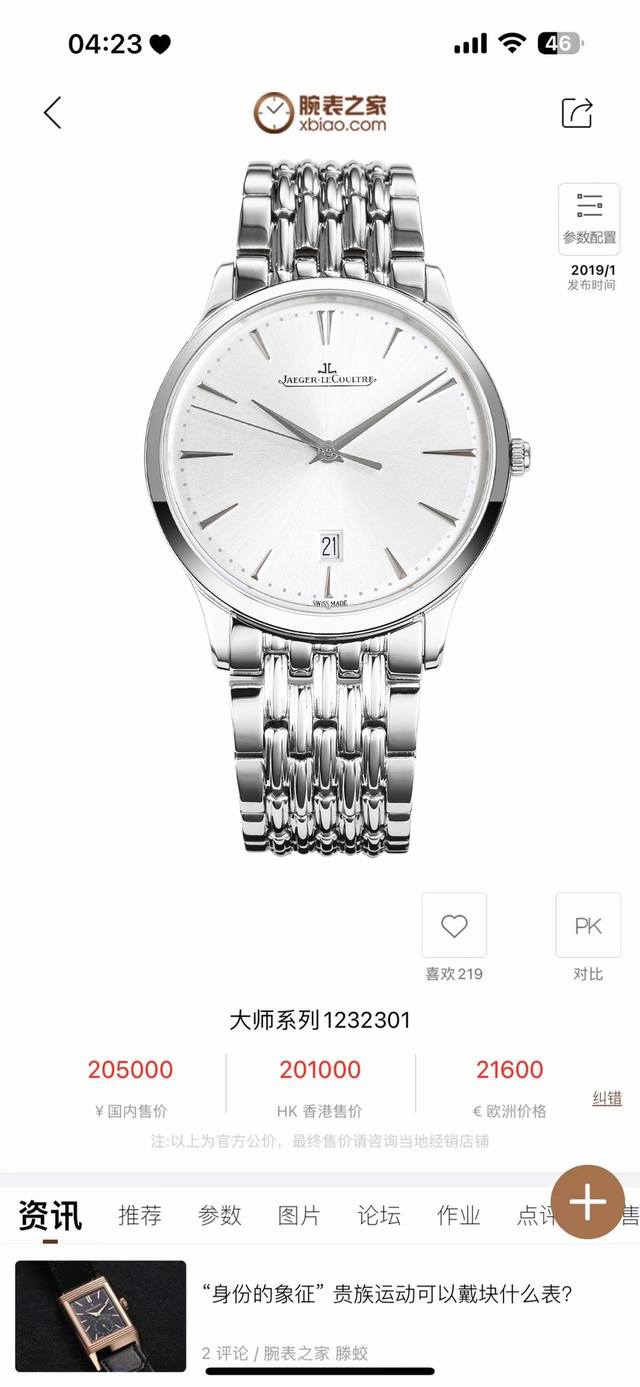
Task: Switch to the 资讯 tab
Action: pyautogui.click(x=50, y=1215)
